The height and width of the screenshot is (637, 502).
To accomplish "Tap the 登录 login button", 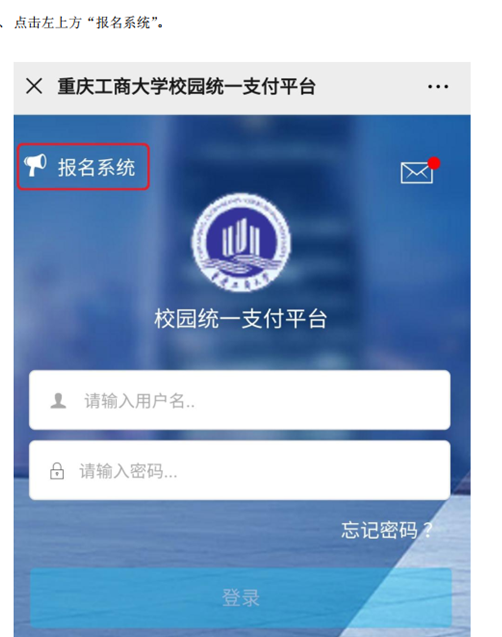I will click(241, 597).
